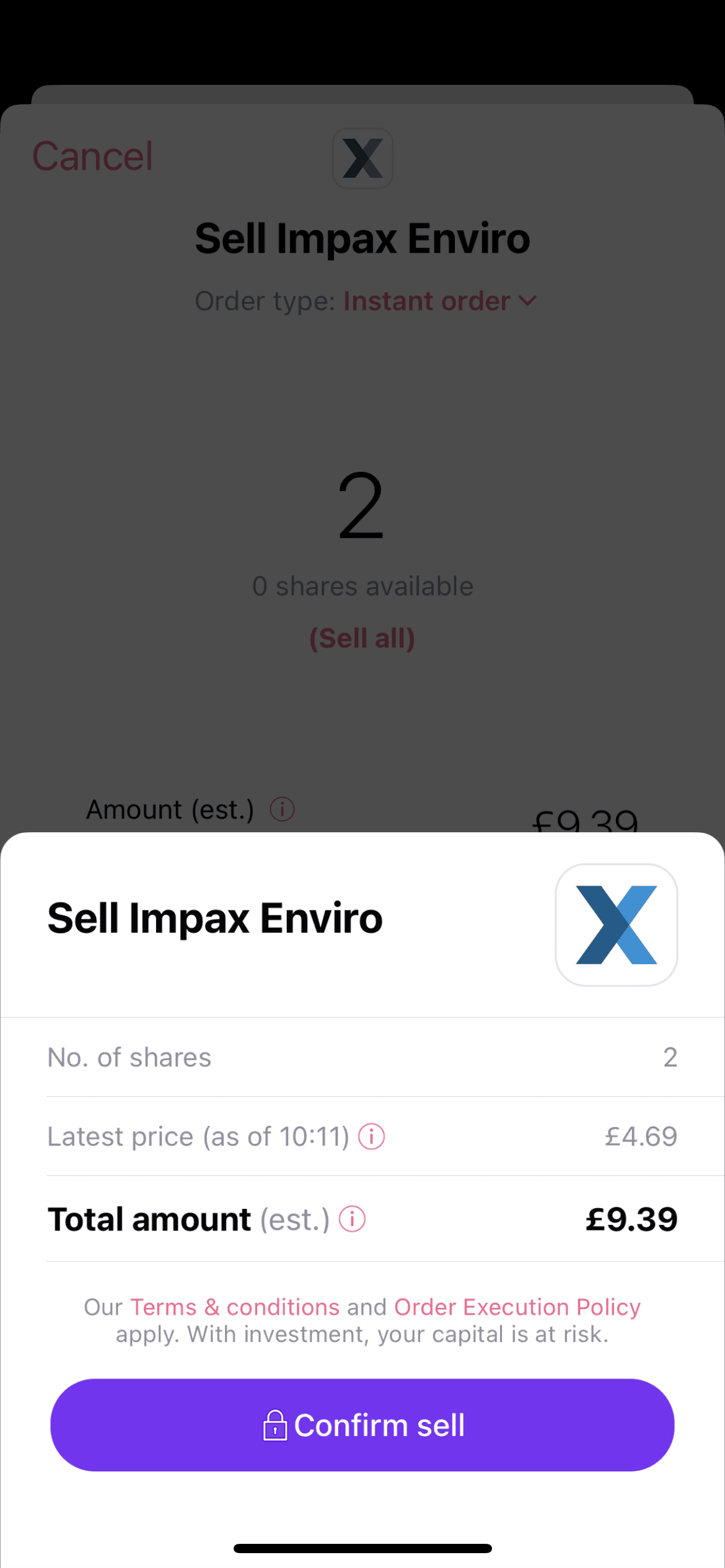Confirm the sell order
Screen dimensions: 725x1568
click(362, 1425)
